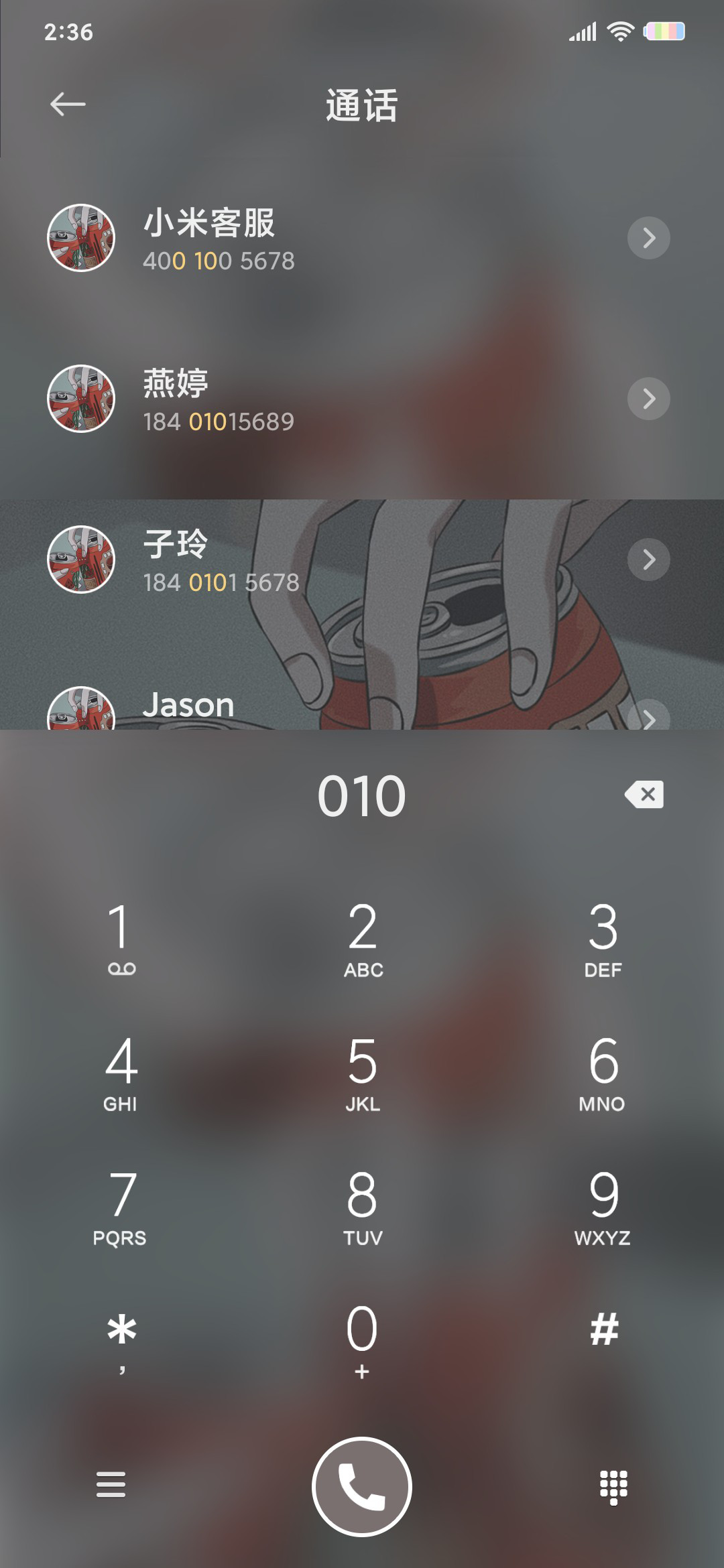Enter digit 5 JKL
The width and height of the screenshot is (724, 1568).
pyautogui.click(x=362, y=1072)
